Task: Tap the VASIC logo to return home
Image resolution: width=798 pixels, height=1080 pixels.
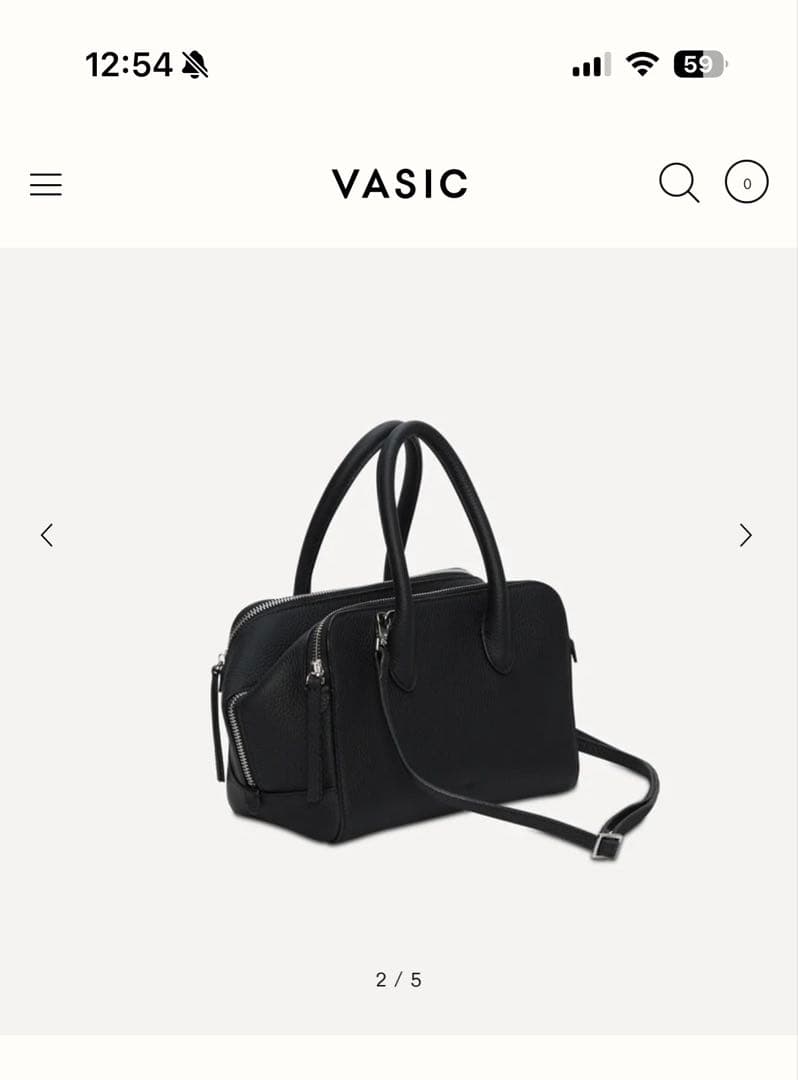Action: (x=399, y=184)
